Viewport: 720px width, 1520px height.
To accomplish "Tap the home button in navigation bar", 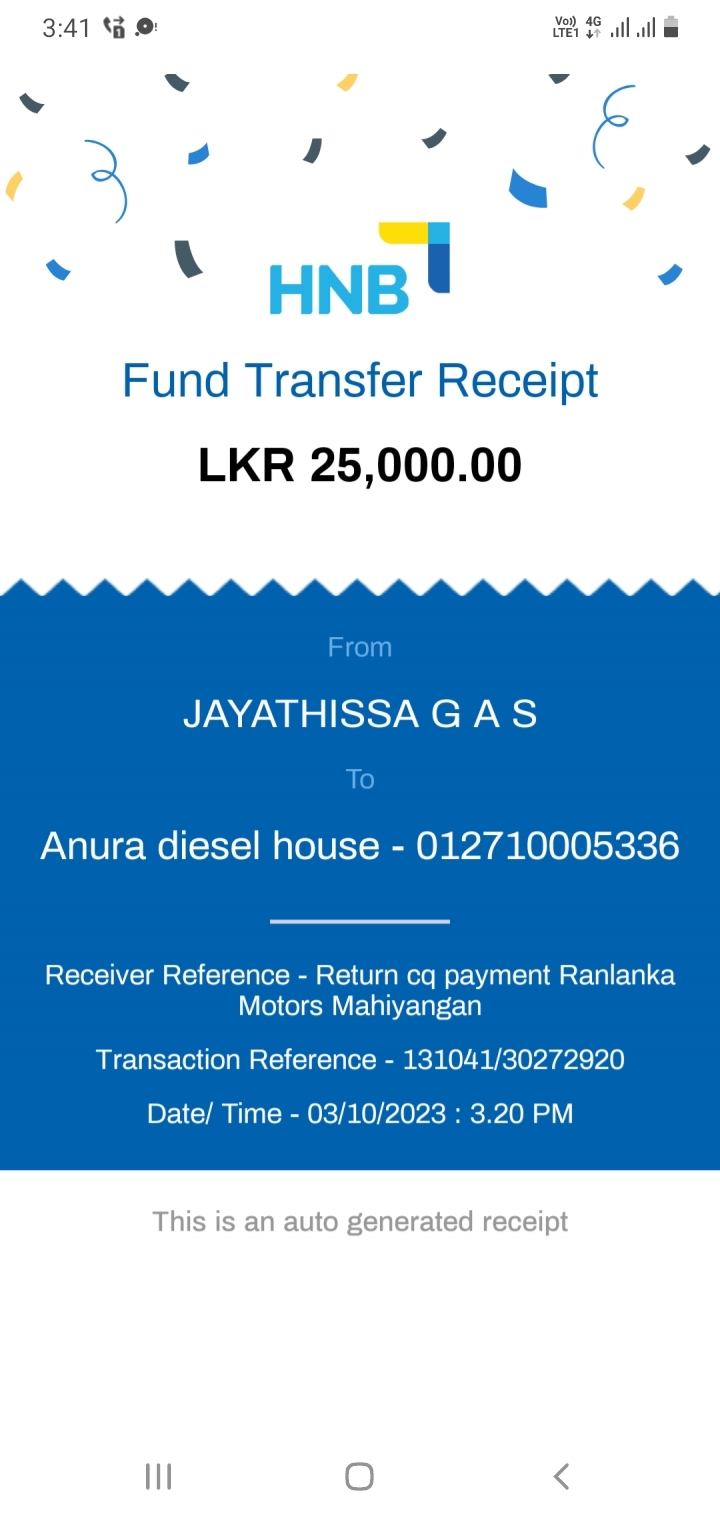I will pos(359,1476).
